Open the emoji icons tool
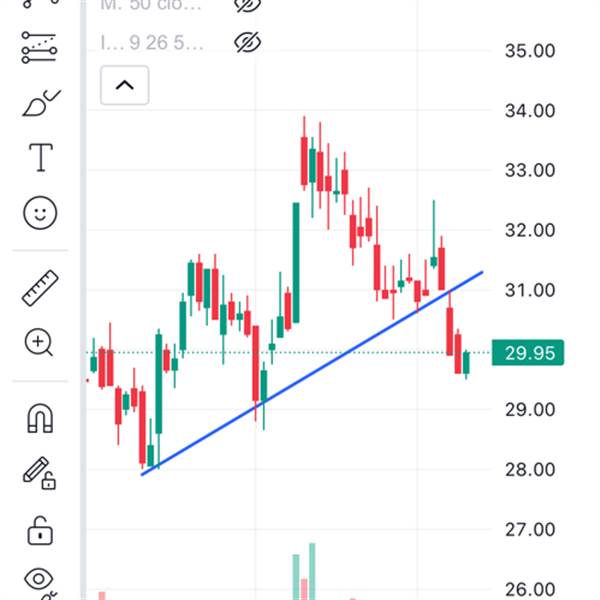The width and height of the screenshot is (600, 600). click(x=40, y=212)
